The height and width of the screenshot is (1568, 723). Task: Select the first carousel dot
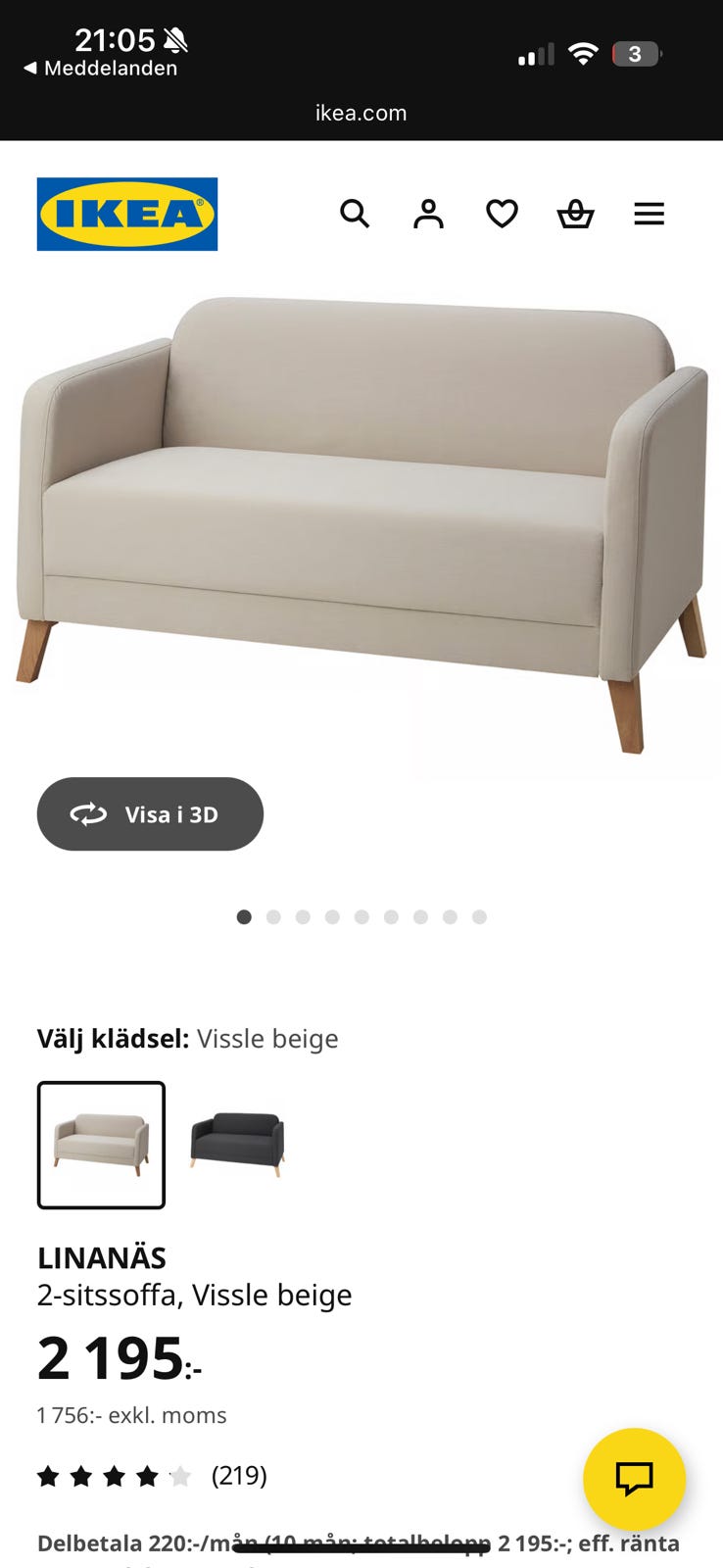click(244, 917)
